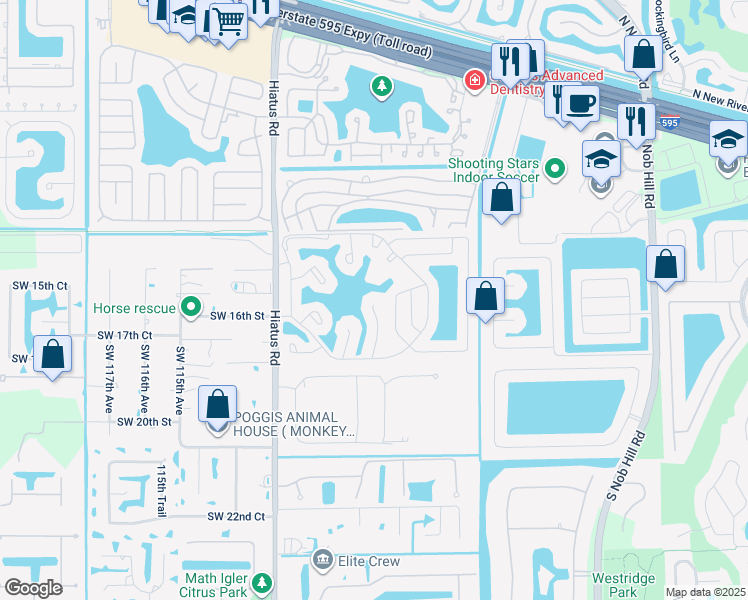This screenshot has height=600, width=748.
Task: Select the shopping cart grocery pin
Action: click(x=229, y=20)
